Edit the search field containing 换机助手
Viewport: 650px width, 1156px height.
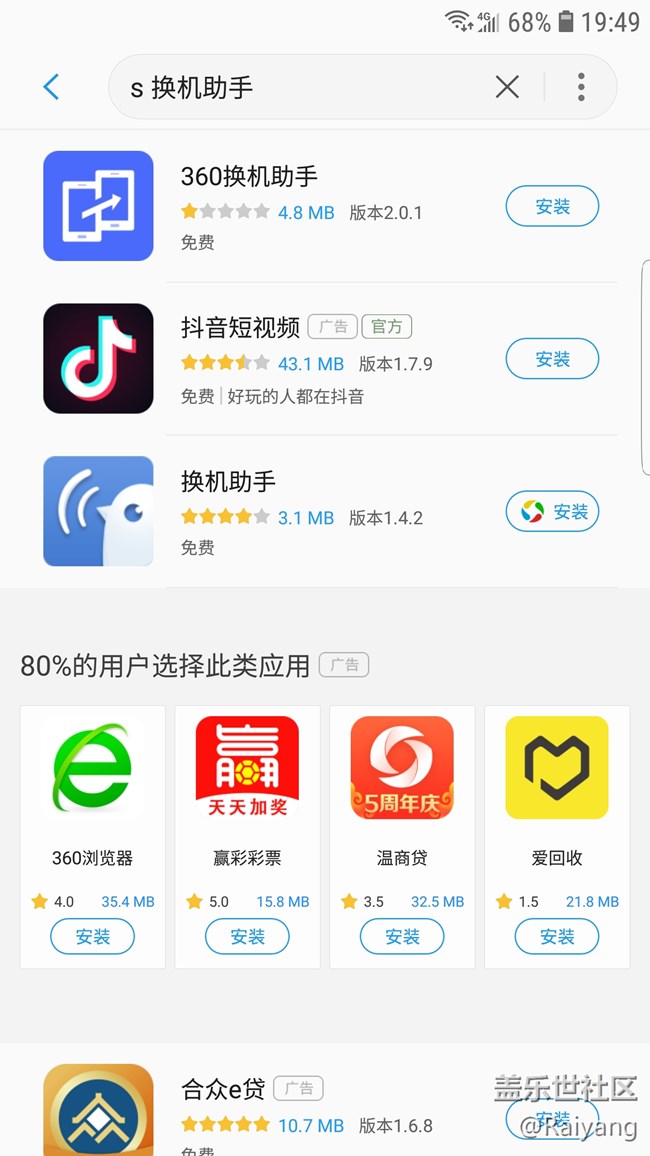pos(300,87)
